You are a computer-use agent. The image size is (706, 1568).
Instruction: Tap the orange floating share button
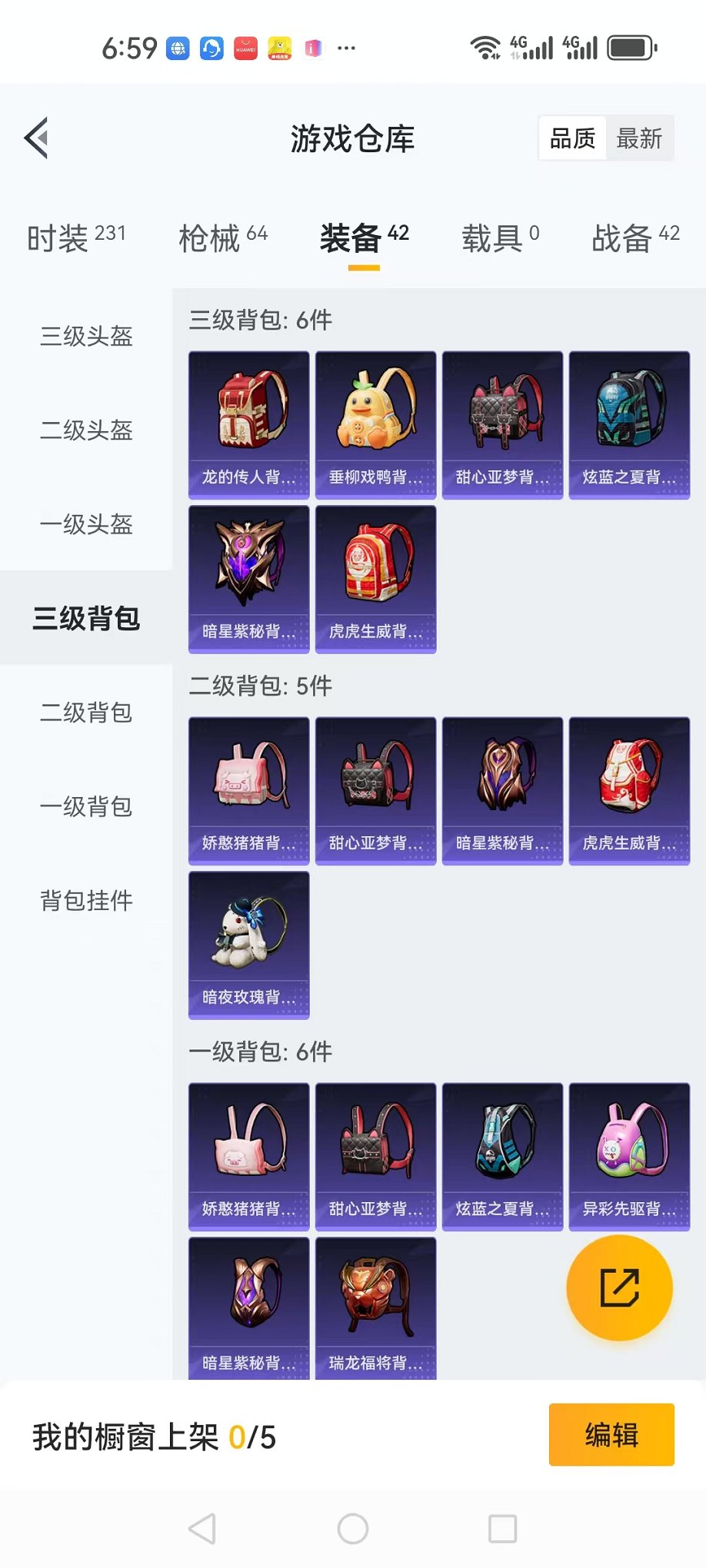pos(619,1288)
